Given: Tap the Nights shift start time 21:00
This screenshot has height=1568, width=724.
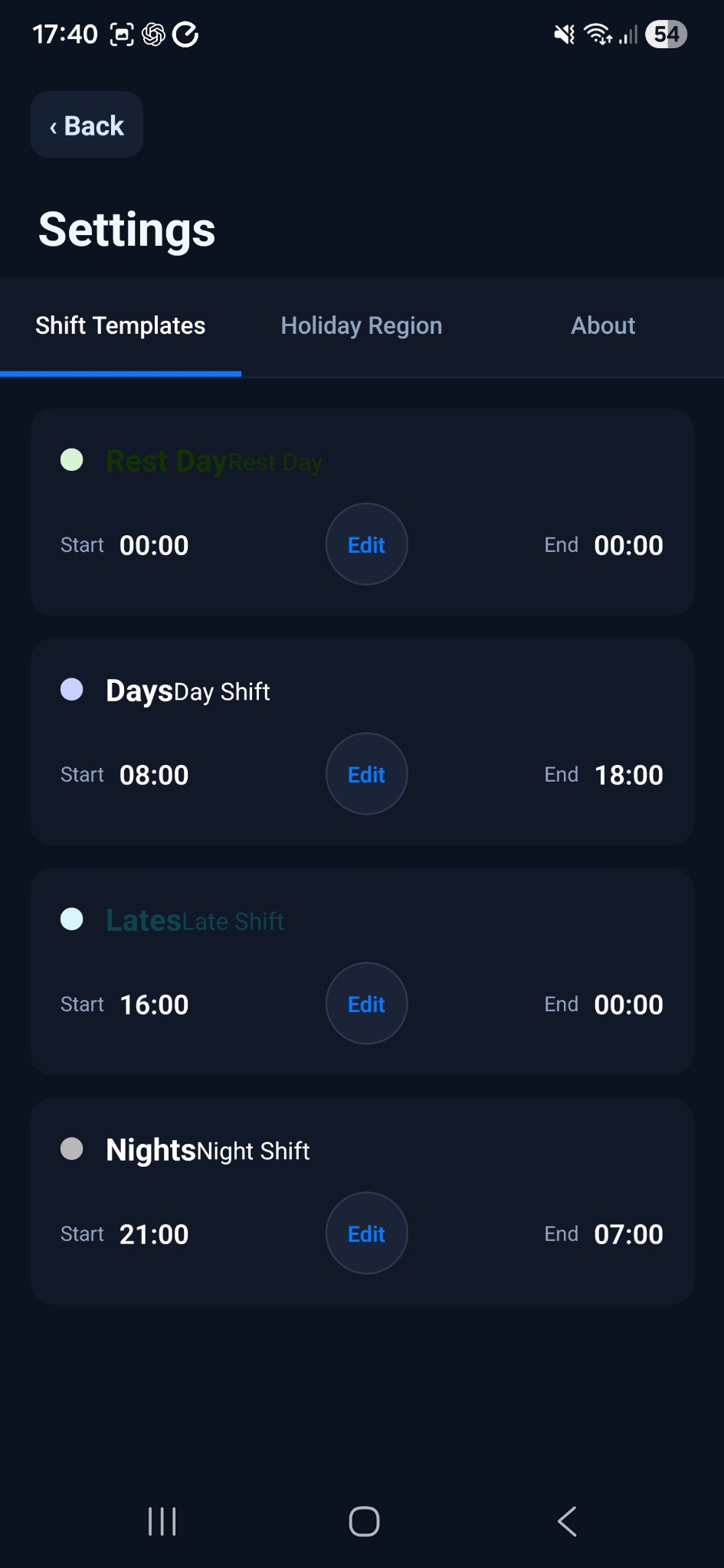Looking at the screenshot, I should (x=153, y=1233).
